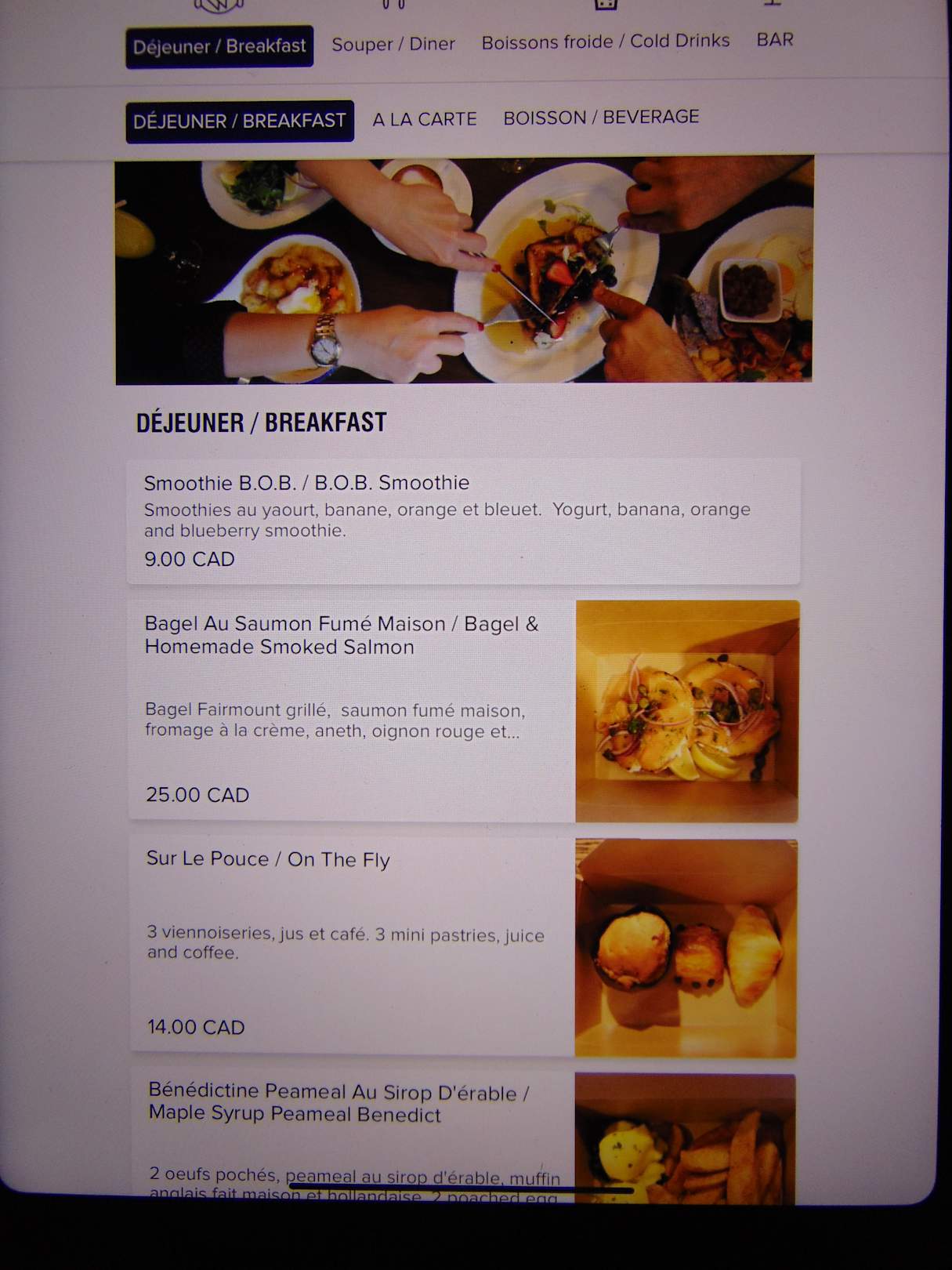Open Sur Le Pouce / On The Fly
Image resolution: width=952 pixels, height=1270 pixels.
[462, 946]
